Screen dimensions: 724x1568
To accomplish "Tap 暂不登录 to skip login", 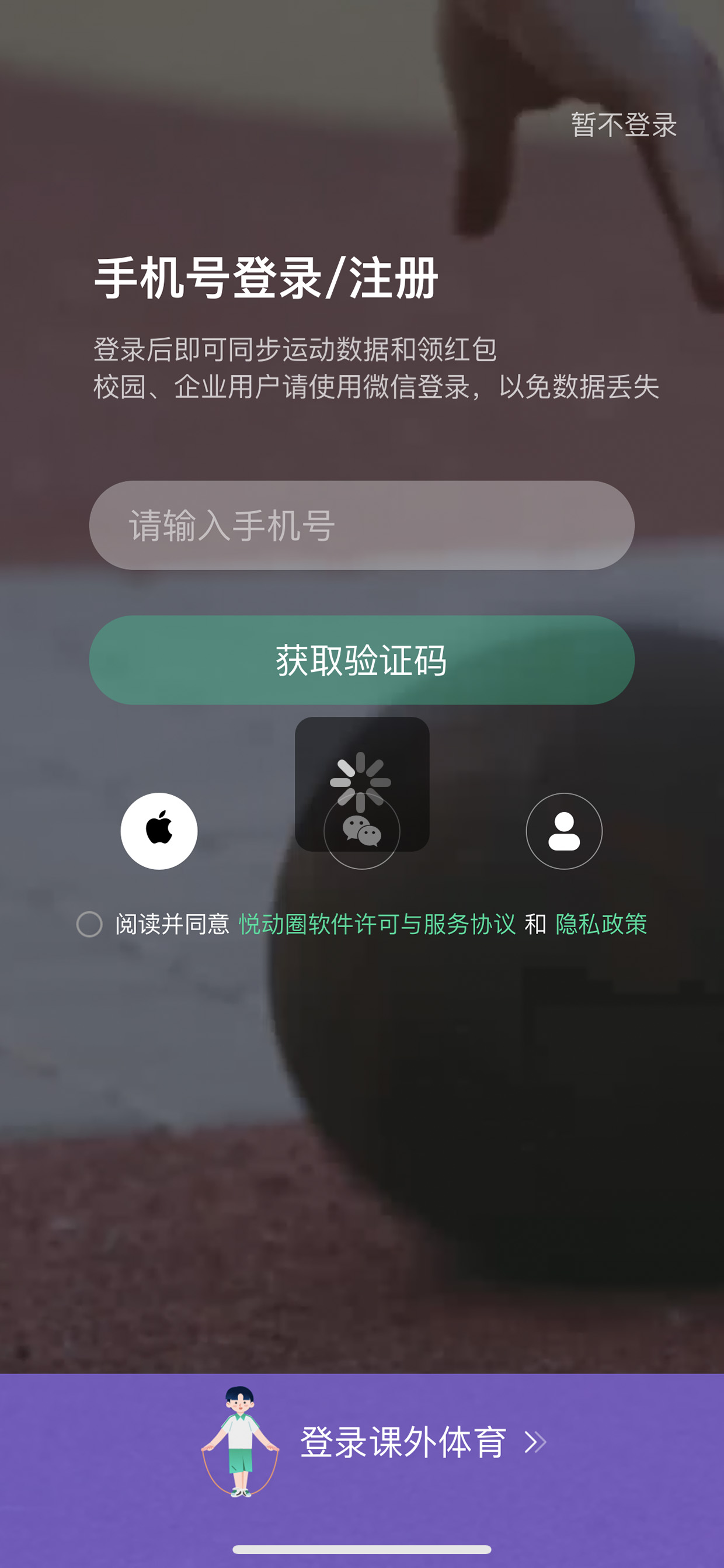I will click(x=624, y=125).
